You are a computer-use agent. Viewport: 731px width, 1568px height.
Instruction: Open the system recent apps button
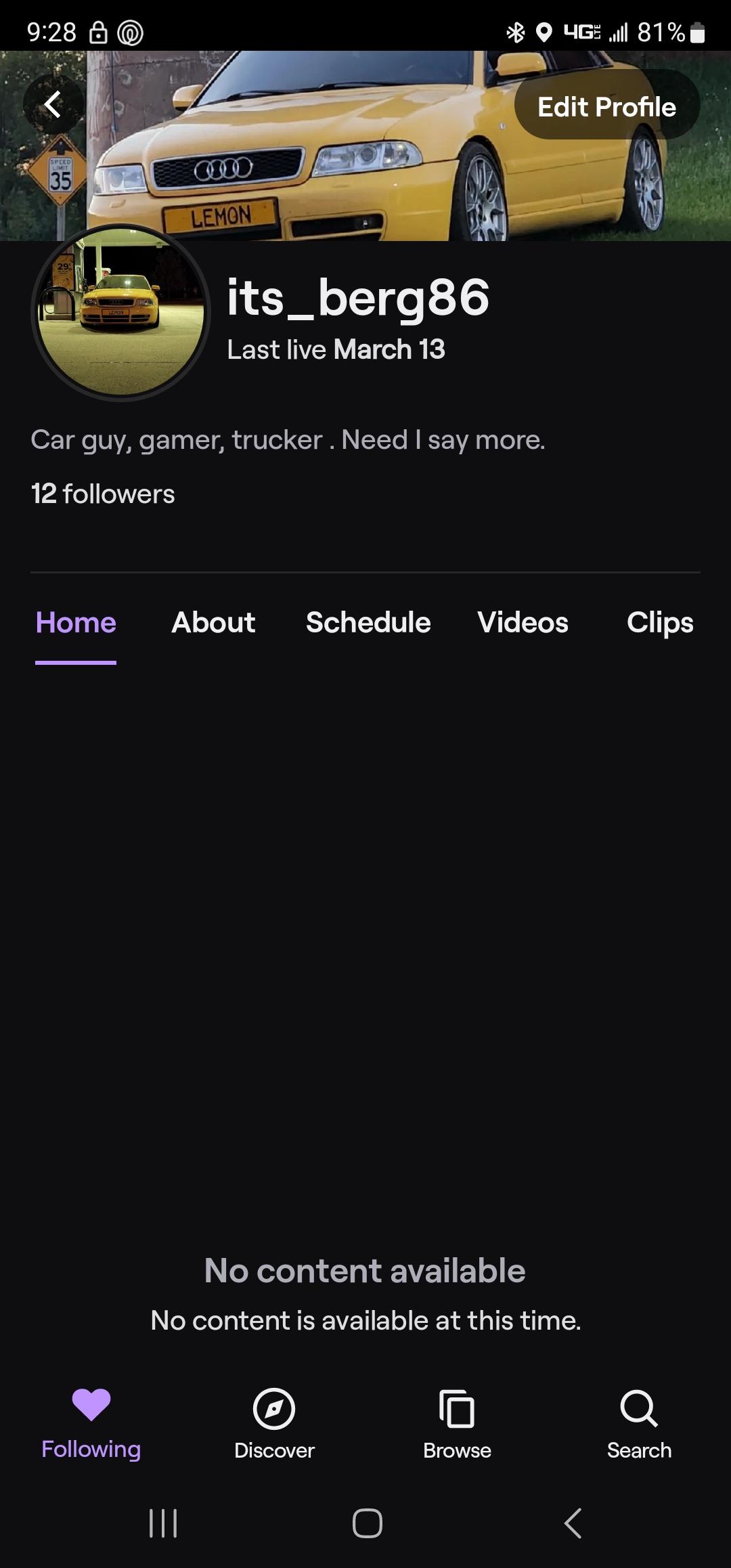click(x=163, y=1523)
